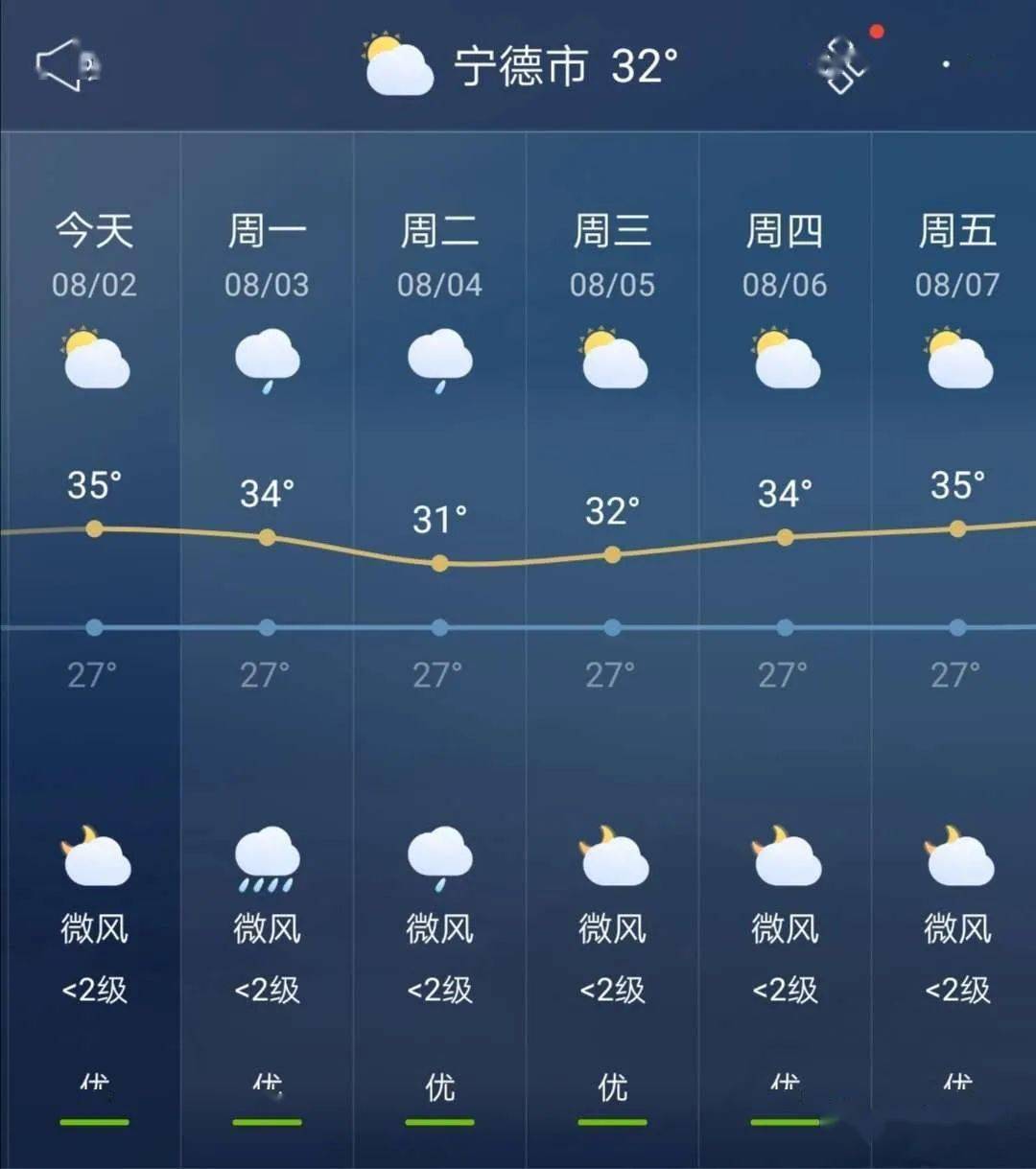Open the 宁德市 city header
This screenshot has width=1036, height=1169.
tap(521, 65)
